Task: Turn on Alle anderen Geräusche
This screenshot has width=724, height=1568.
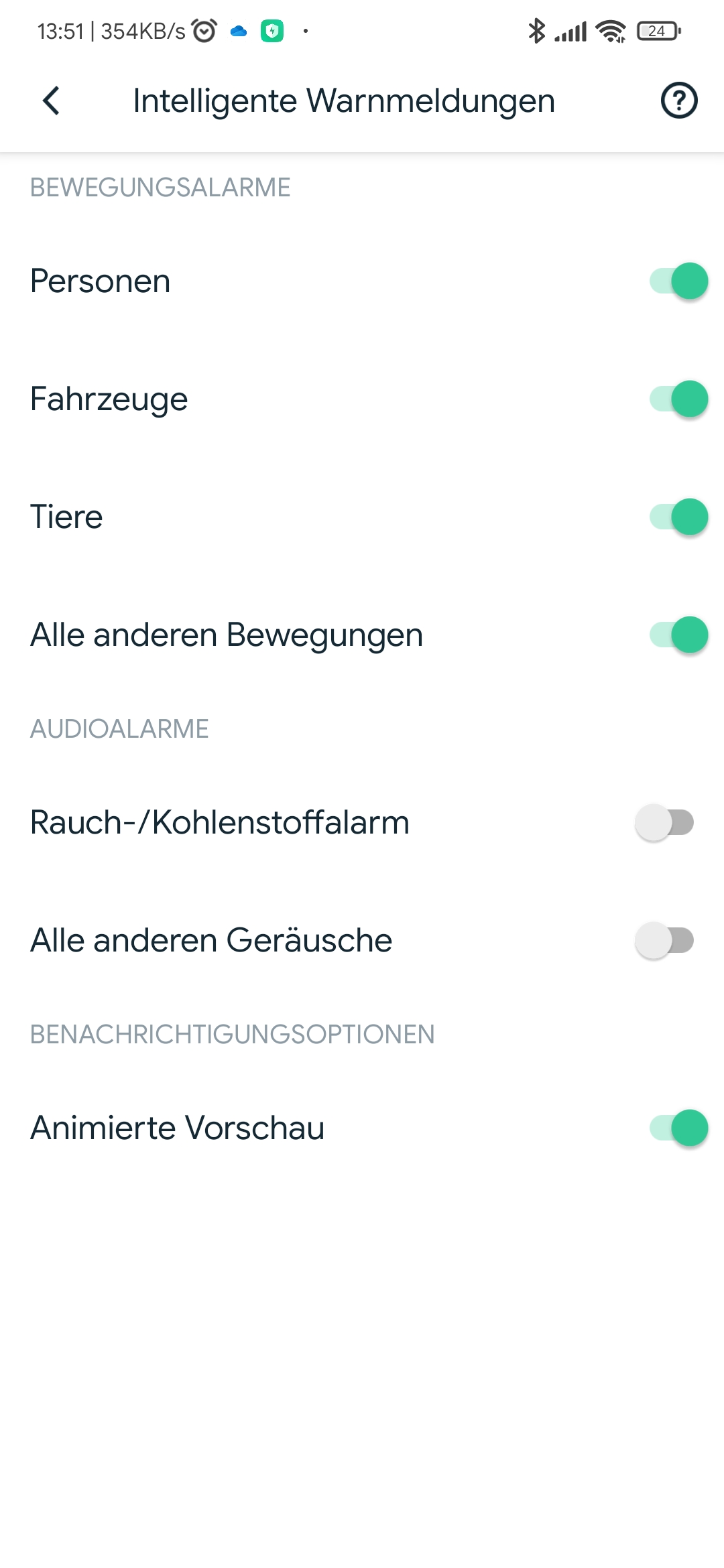Action: pos(664,940)
